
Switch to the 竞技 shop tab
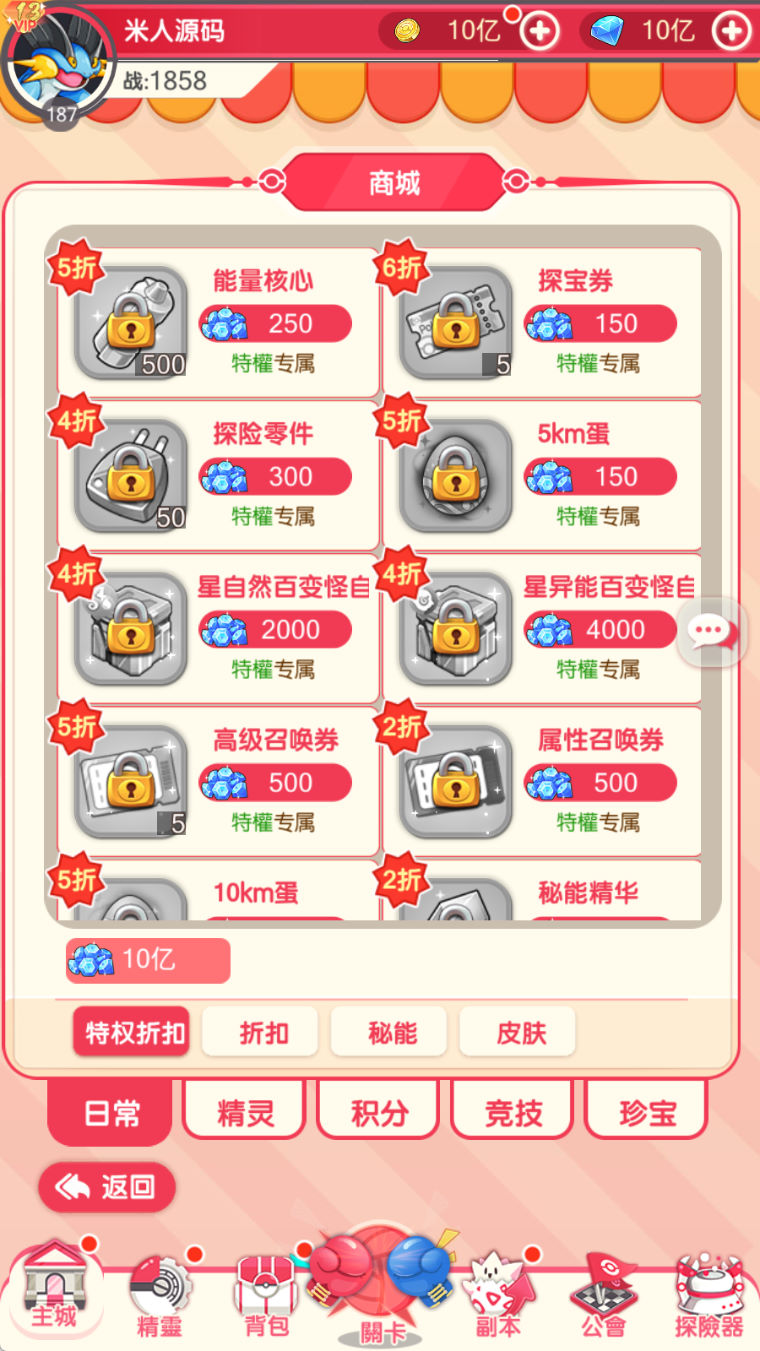point(513,1113)
